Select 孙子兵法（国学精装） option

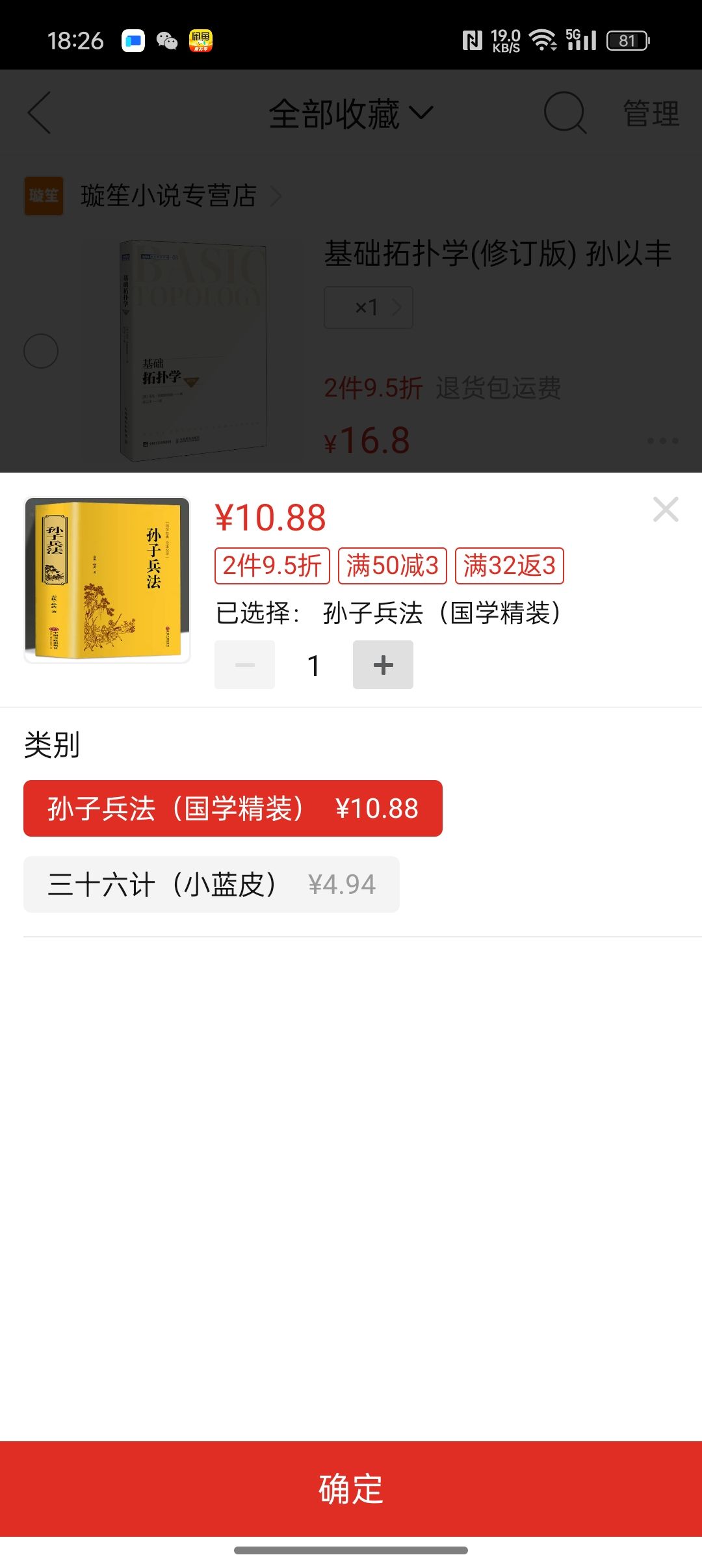pos(233,808)
